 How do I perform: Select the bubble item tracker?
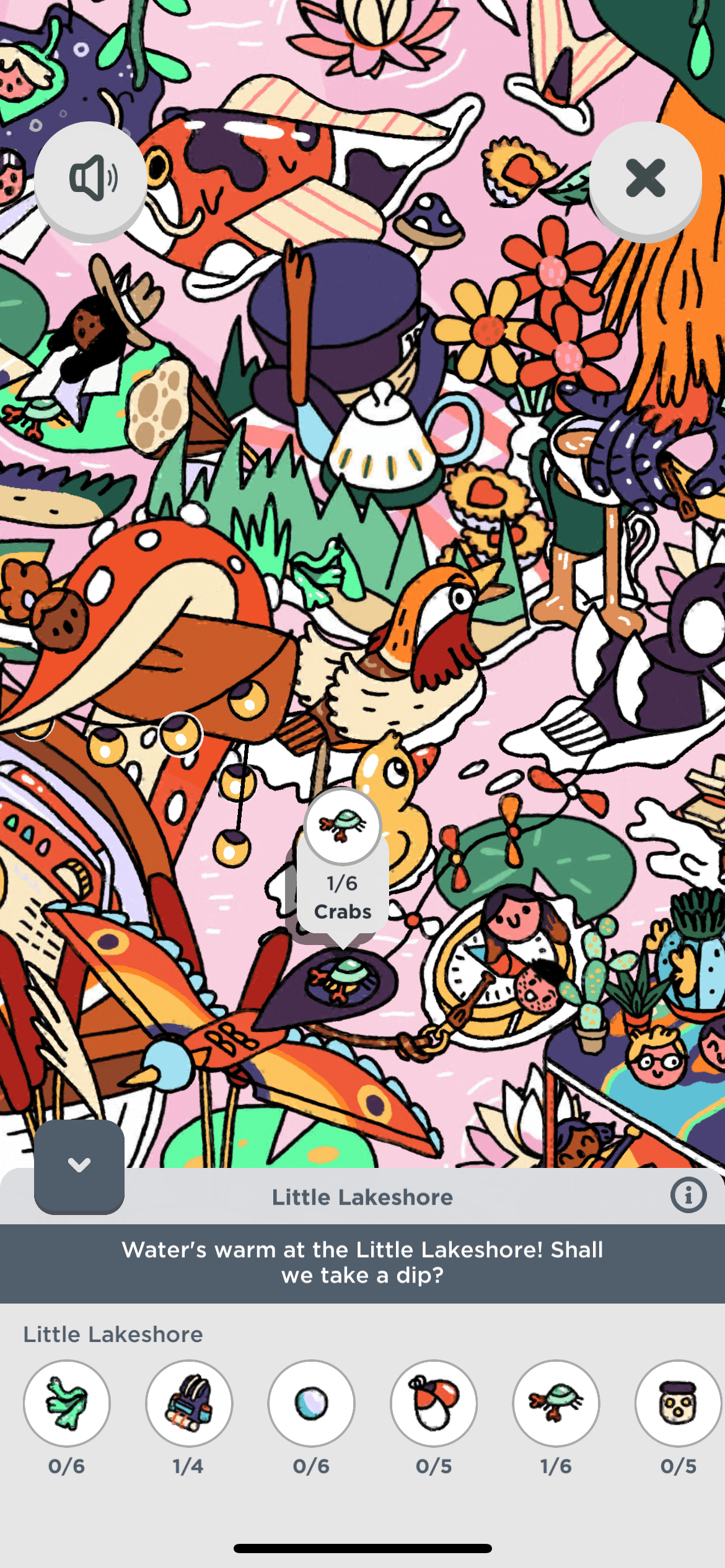pos(311,1403)
